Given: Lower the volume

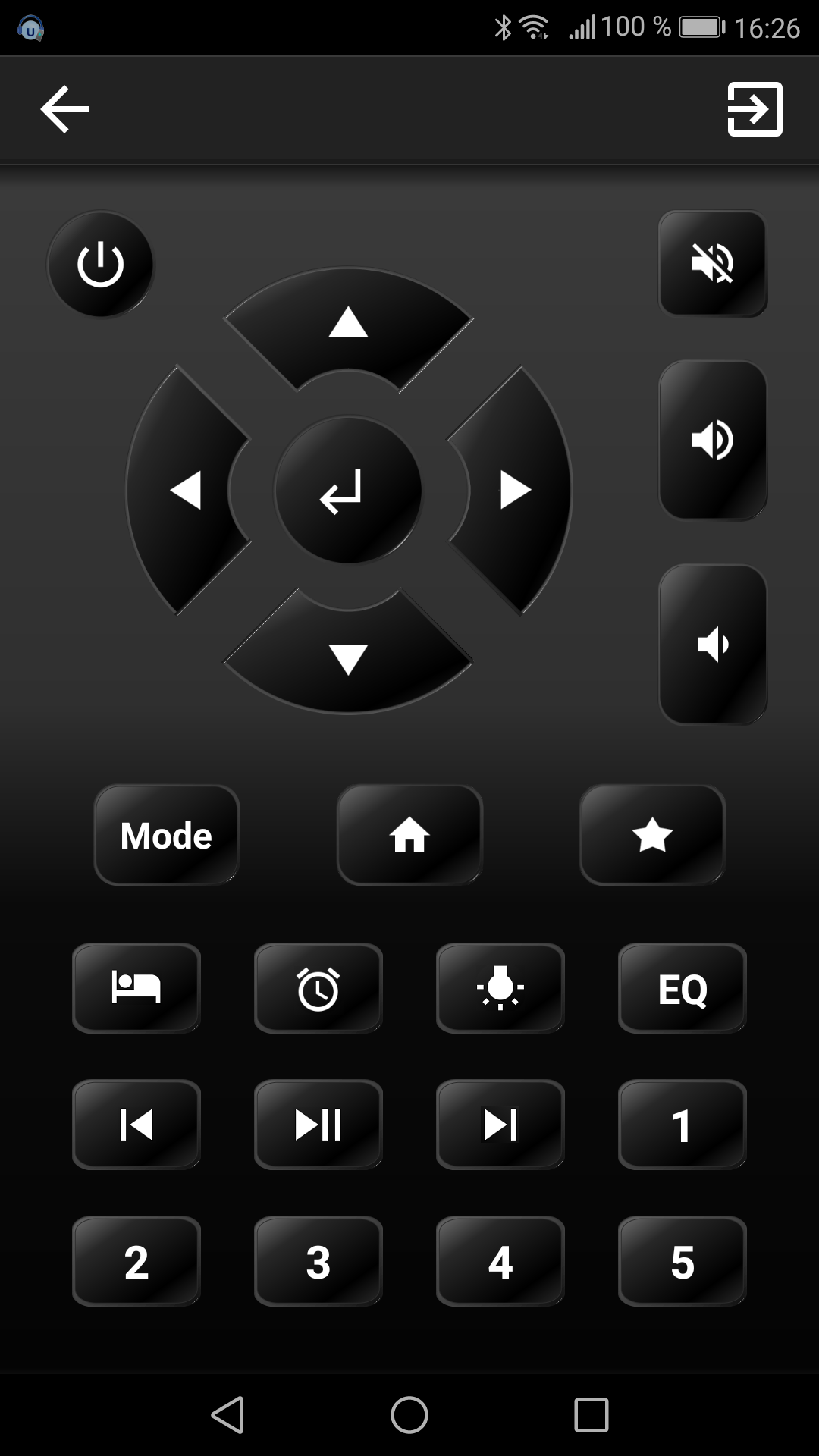Looking at the screenshot, I should [x=713, y=645].
